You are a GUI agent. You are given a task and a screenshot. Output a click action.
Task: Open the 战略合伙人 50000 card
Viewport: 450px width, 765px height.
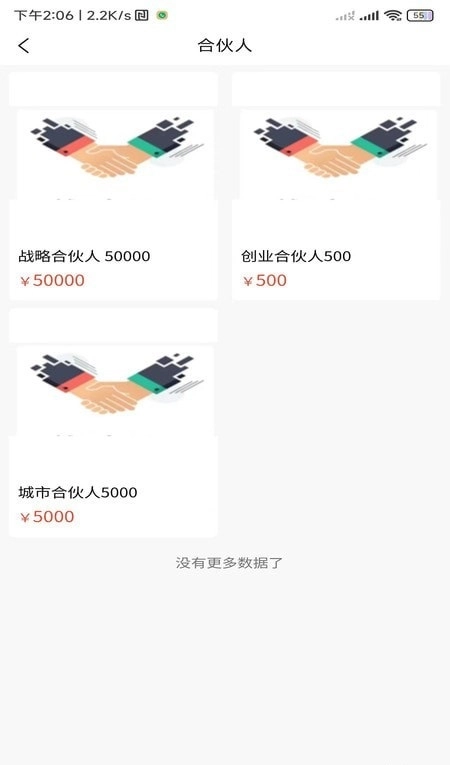pos(113,186)
